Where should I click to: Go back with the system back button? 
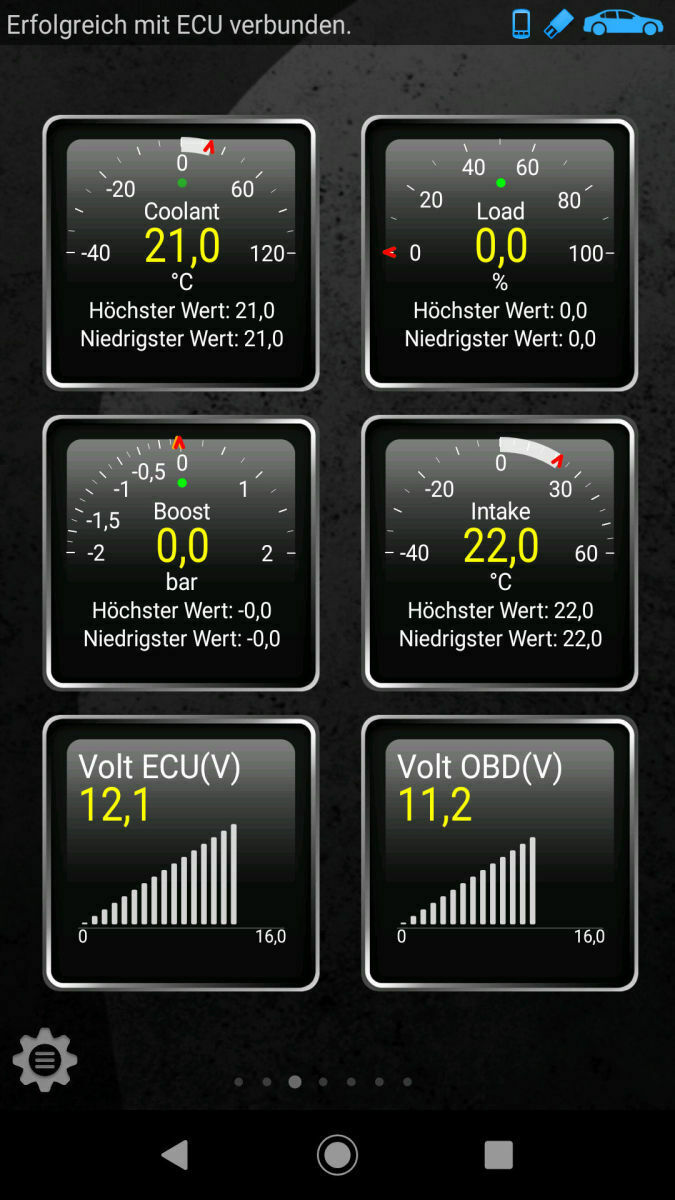(175, 1155)
